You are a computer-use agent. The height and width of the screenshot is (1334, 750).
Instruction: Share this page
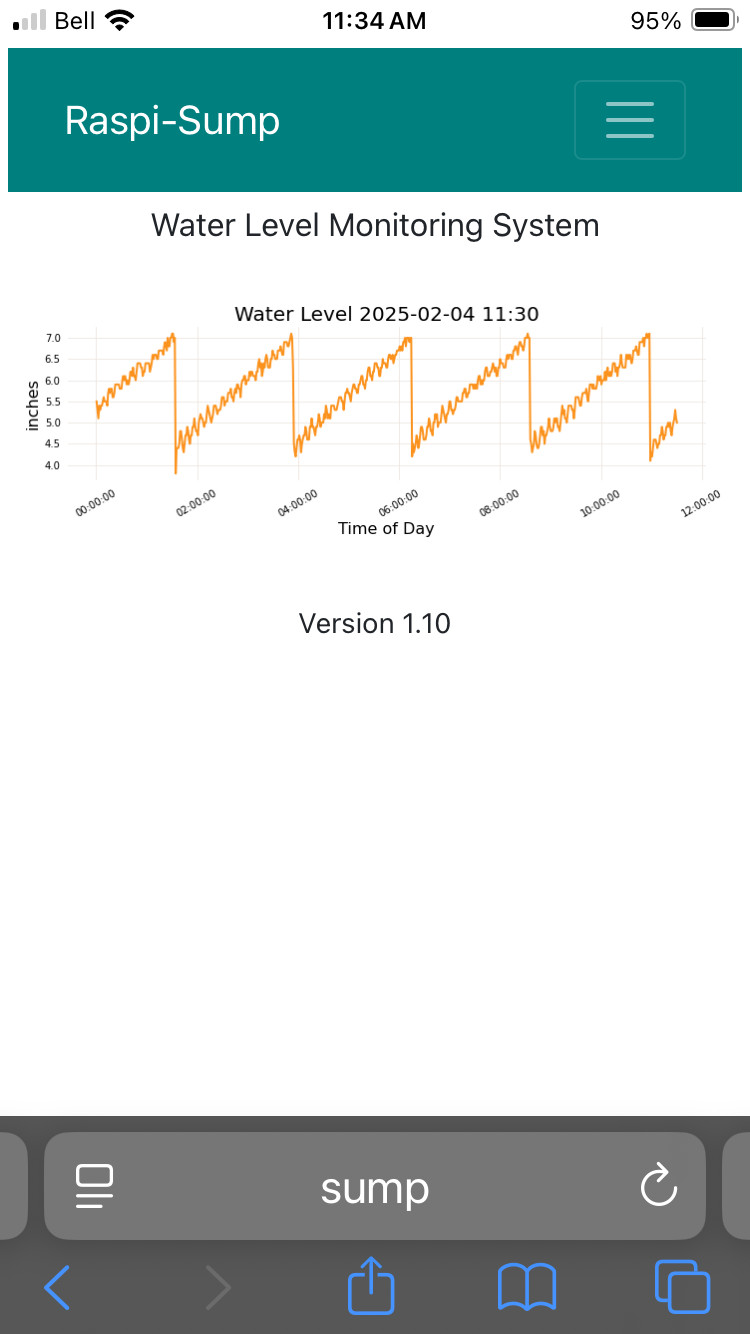coord(372,1285)
